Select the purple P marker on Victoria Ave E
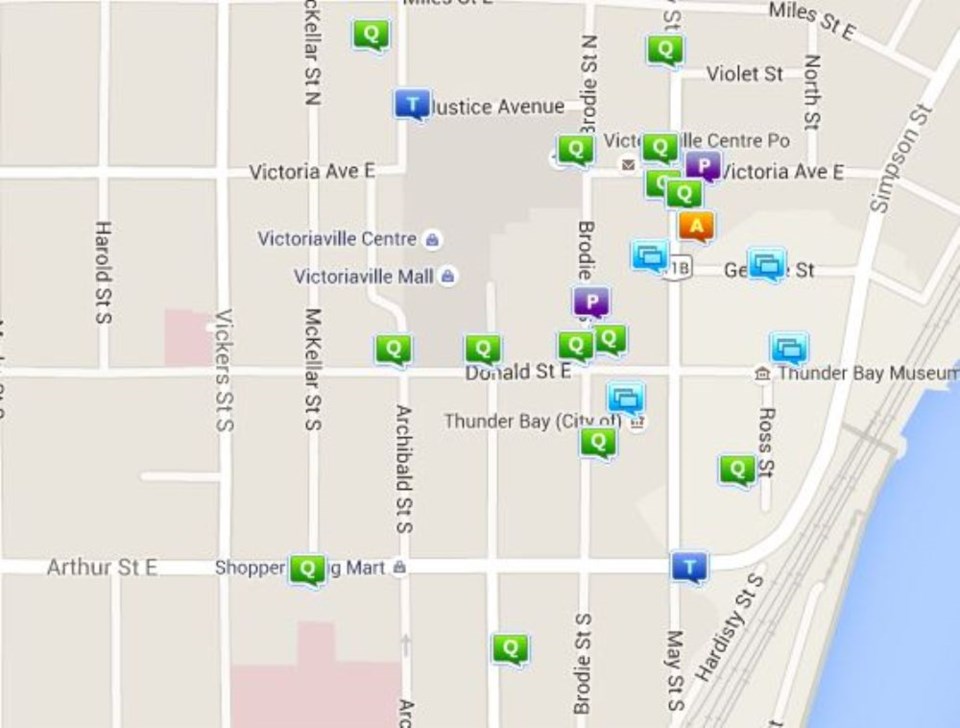 coord(703,165)
